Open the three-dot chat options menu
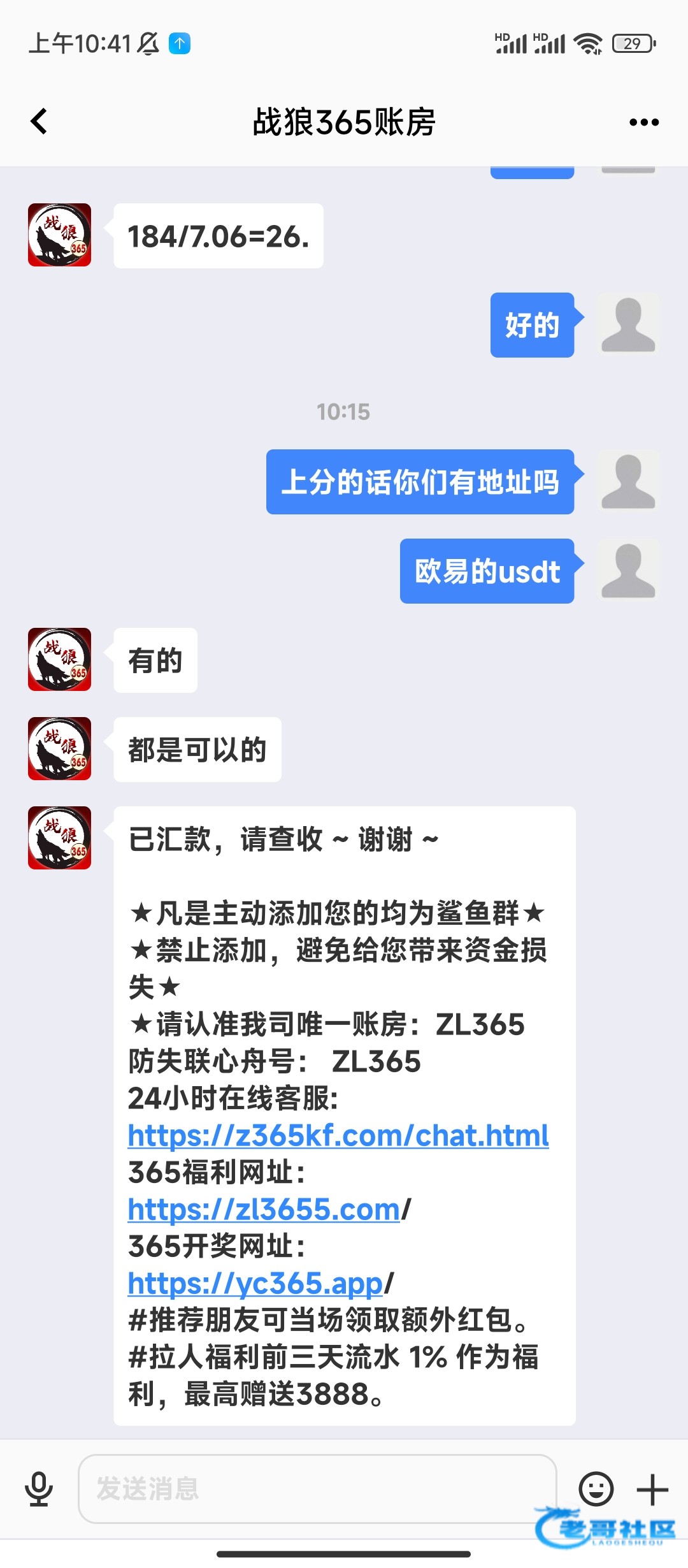This screenshot has height=1568, width=688. [x=643, y=122]
